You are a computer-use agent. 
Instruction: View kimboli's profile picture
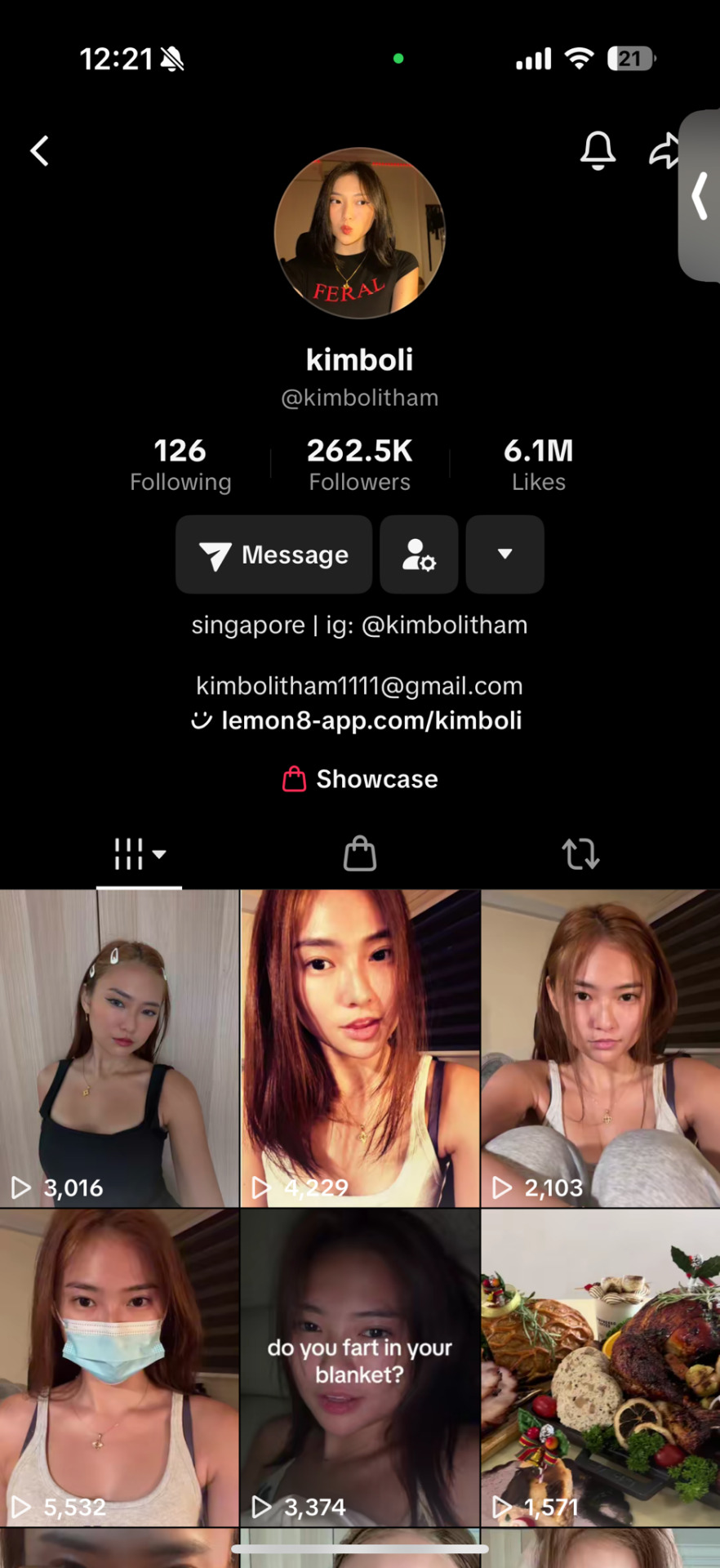pos(360,234)
